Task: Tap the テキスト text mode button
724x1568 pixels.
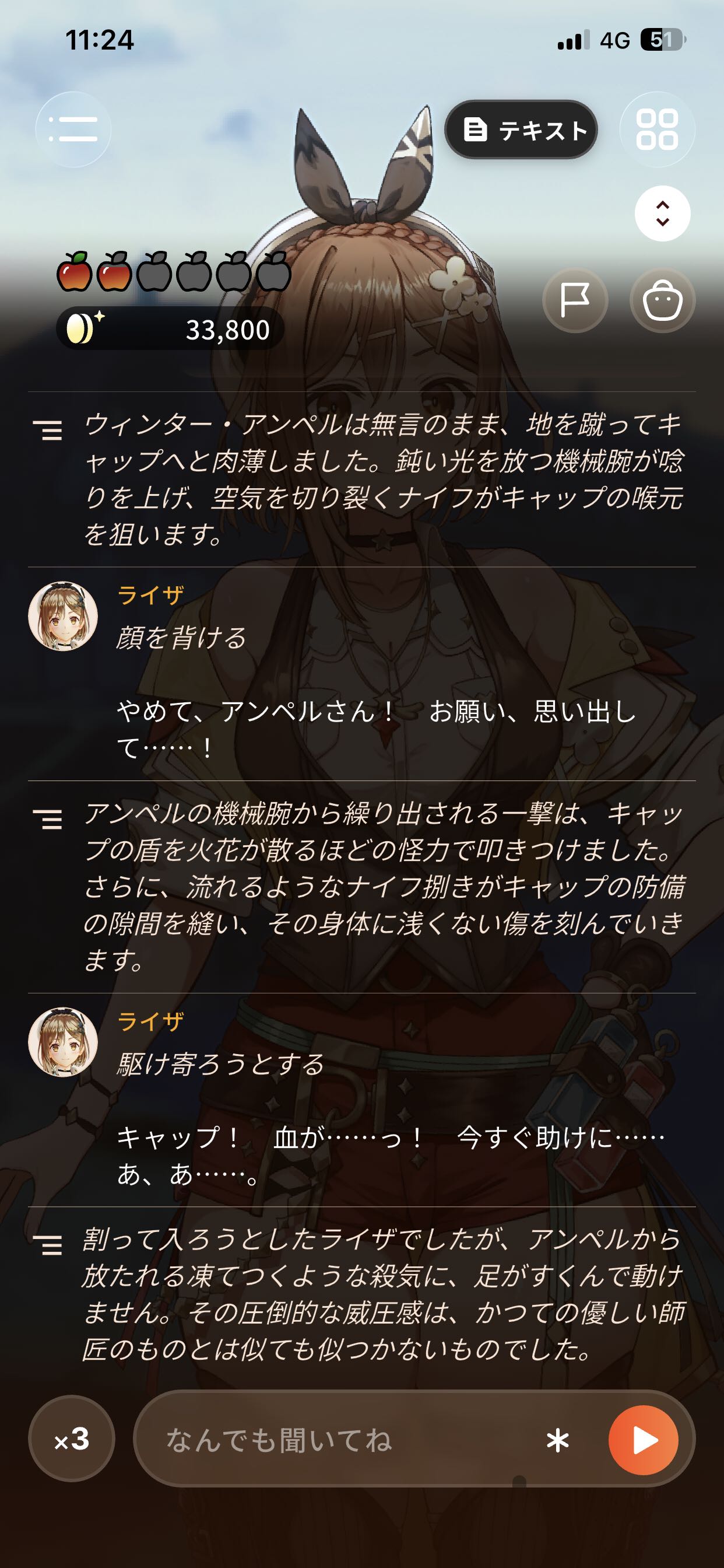Action: point(521,129)
